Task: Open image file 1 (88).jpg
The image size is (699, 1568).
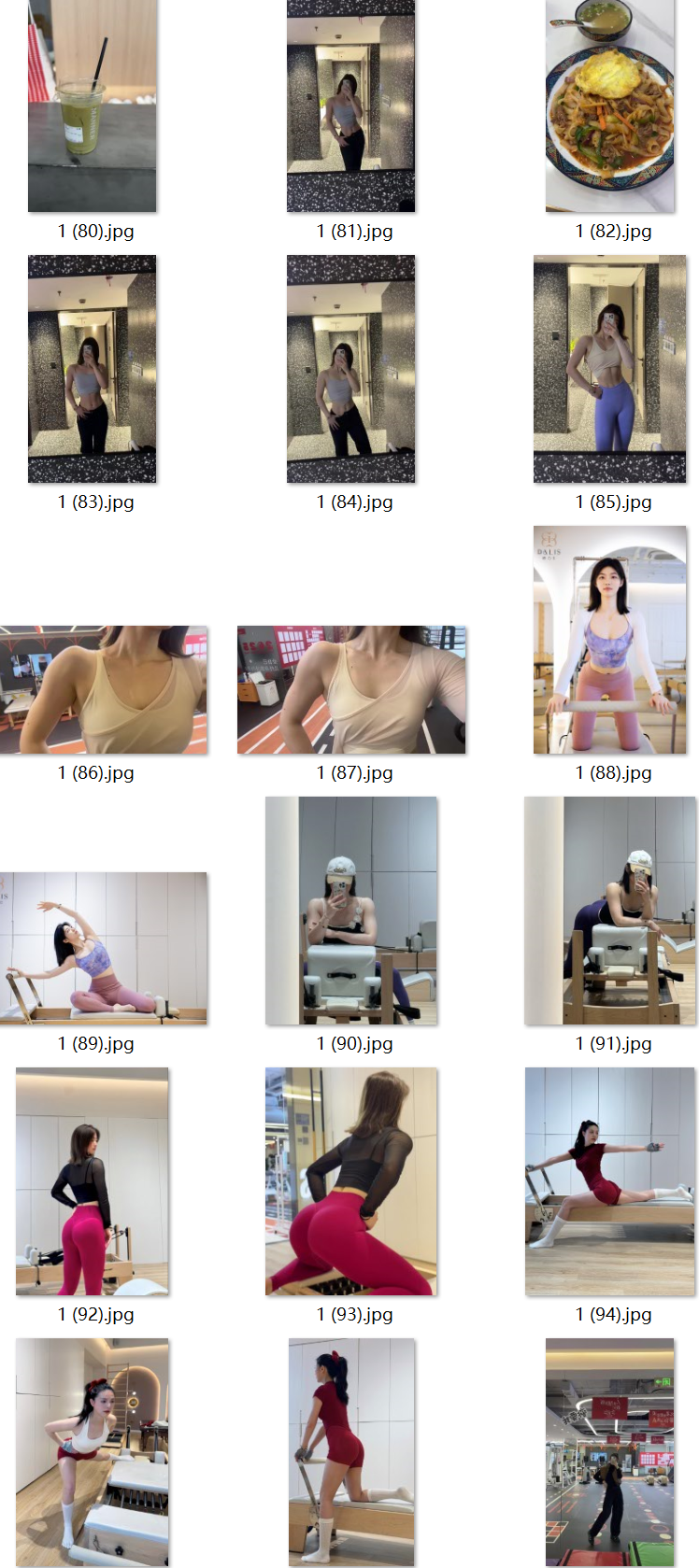Action: pyautogui.click(x=609, y=640)
